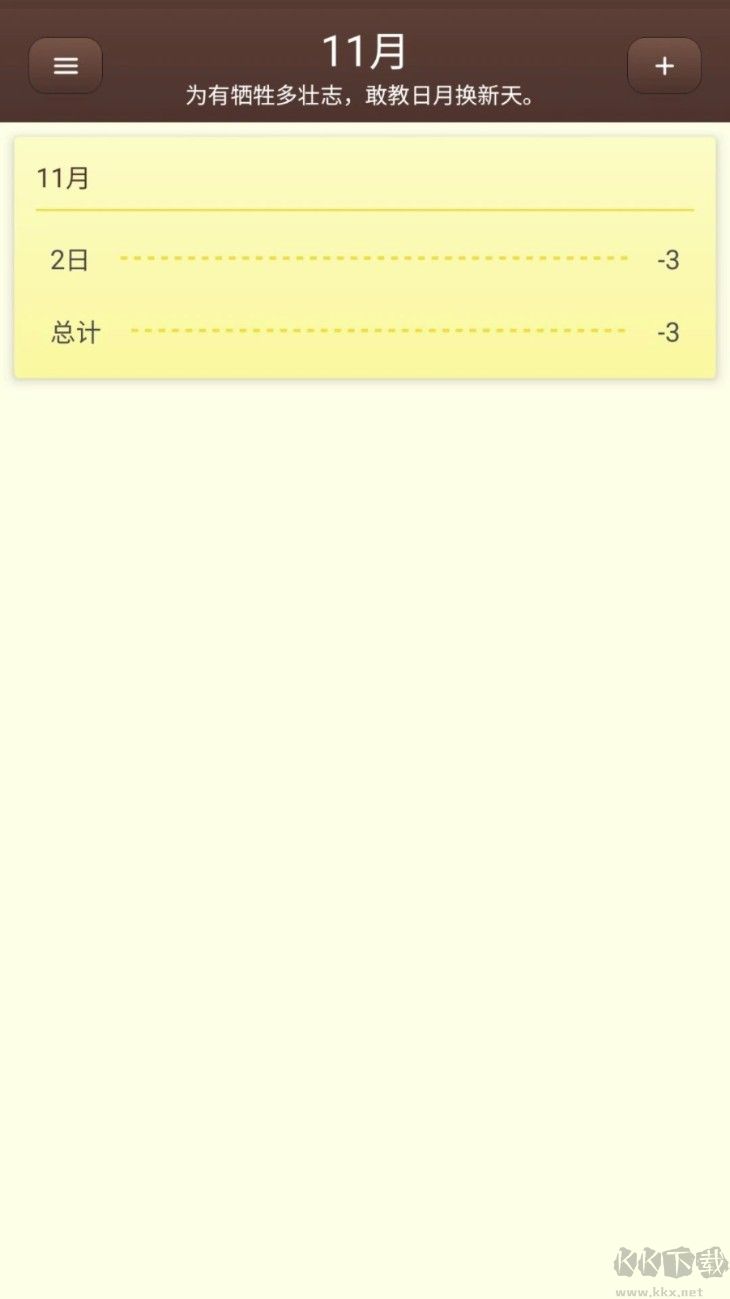The image size is (730, 1299).
Task: Toggle the 总计 row display
Action: 74,332
